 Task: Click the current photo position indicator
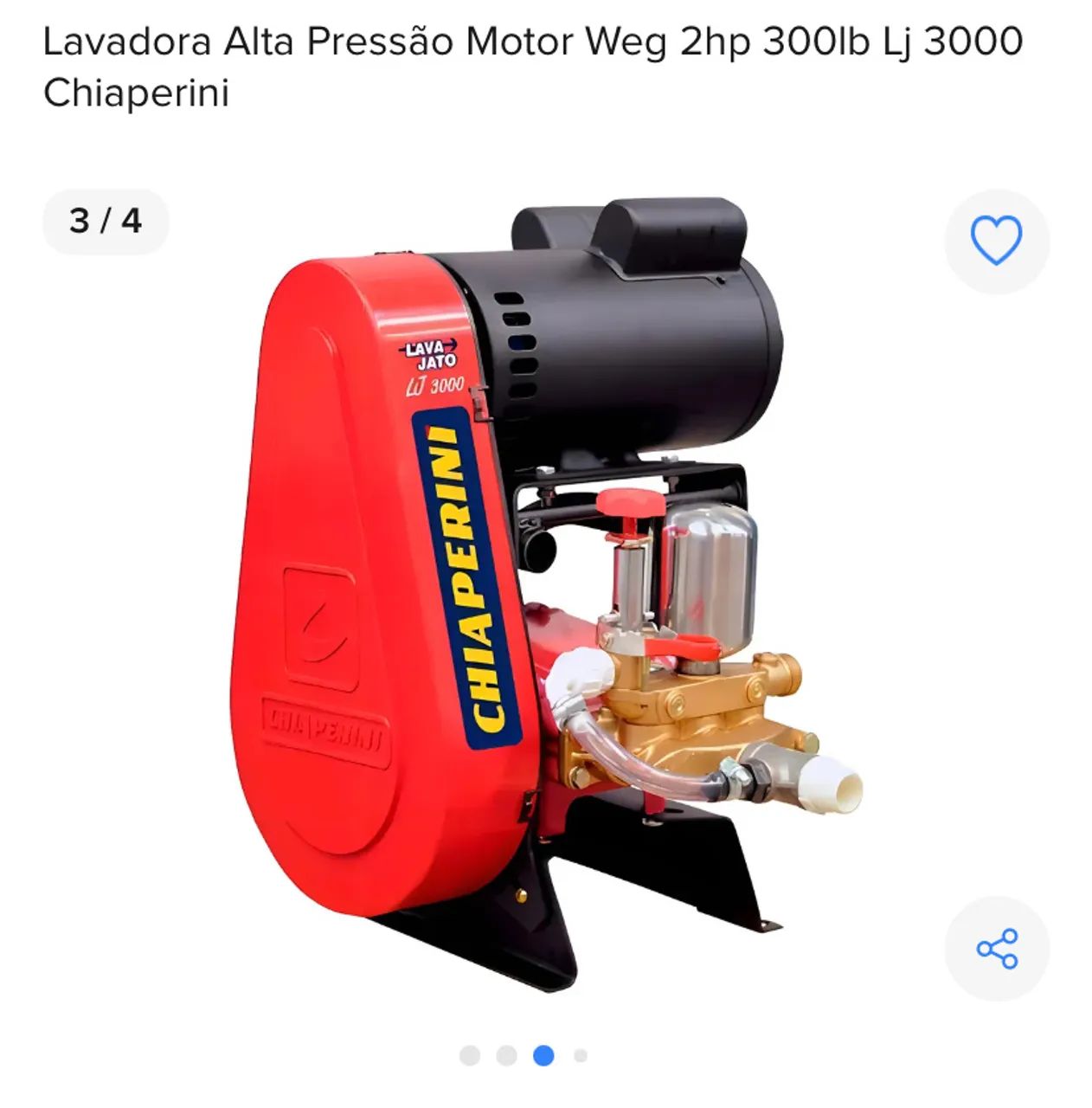click(x=104, y=222)
